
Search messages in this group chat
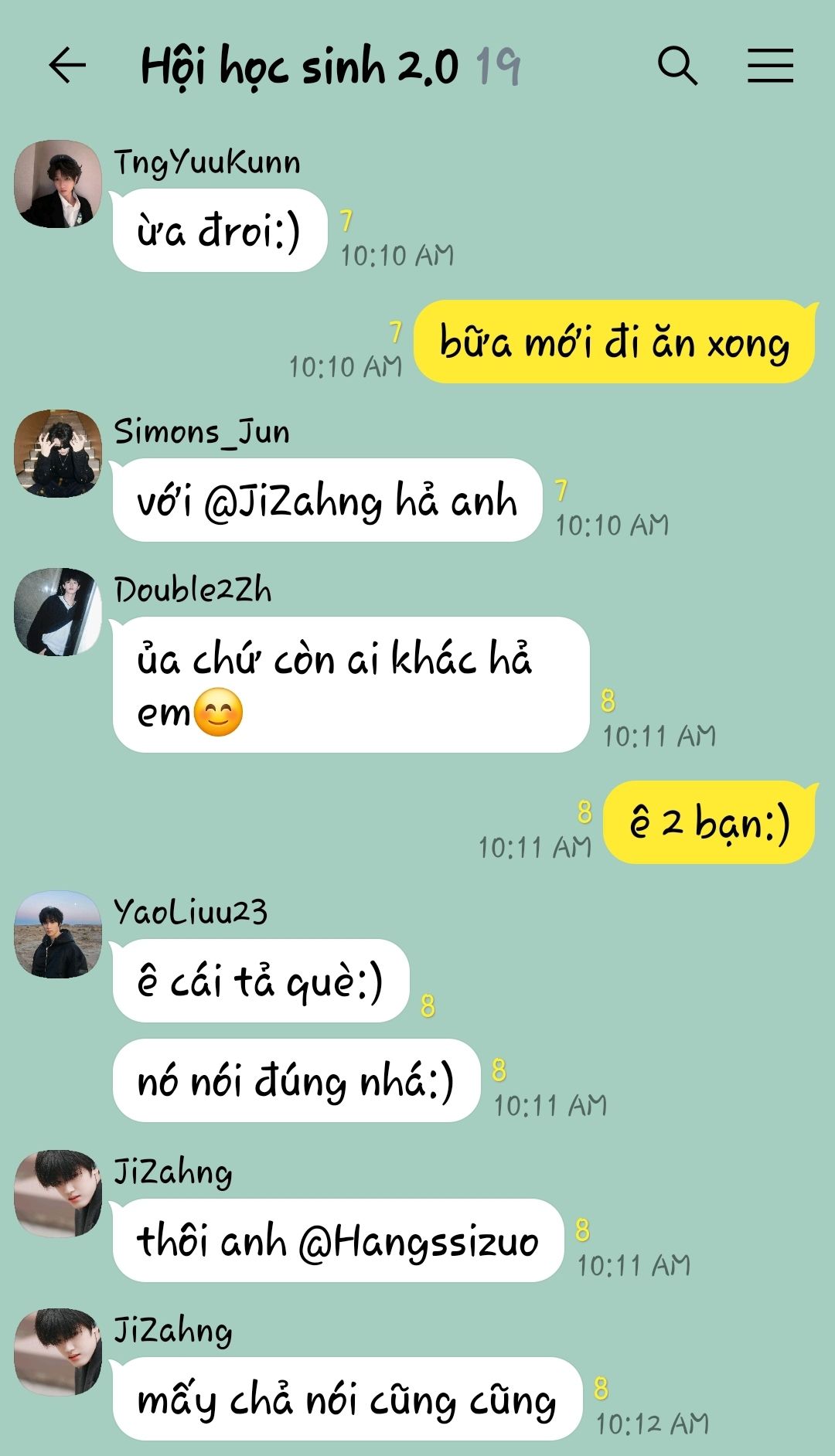pyautogui.click(x=677, y=66)
